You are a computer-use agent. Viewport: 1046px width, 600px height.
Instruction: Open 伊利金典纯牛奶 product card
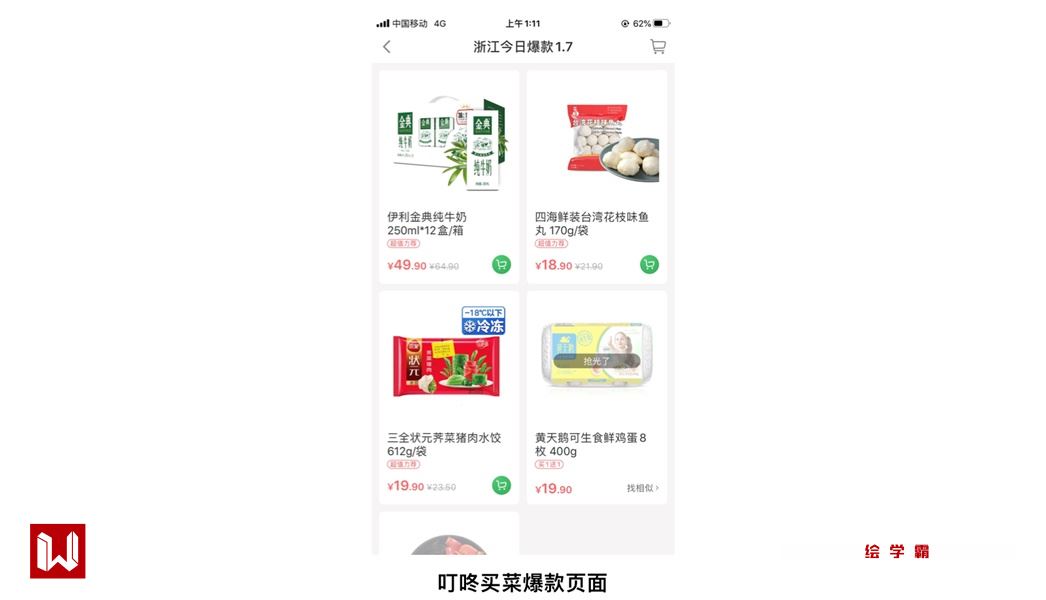[x=448, y=145]
